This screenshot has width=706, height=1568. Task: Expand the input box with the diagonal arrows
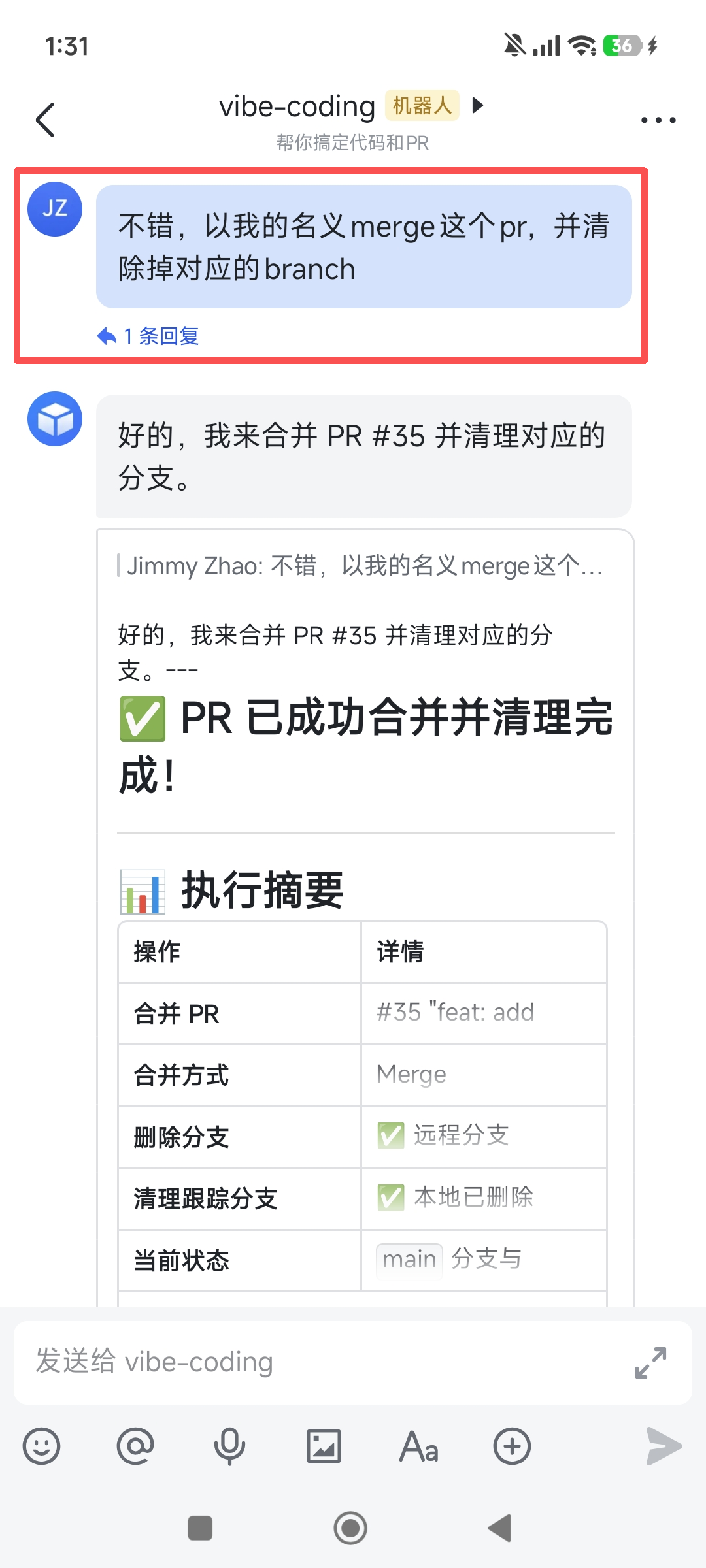(x=652, y=1364)
